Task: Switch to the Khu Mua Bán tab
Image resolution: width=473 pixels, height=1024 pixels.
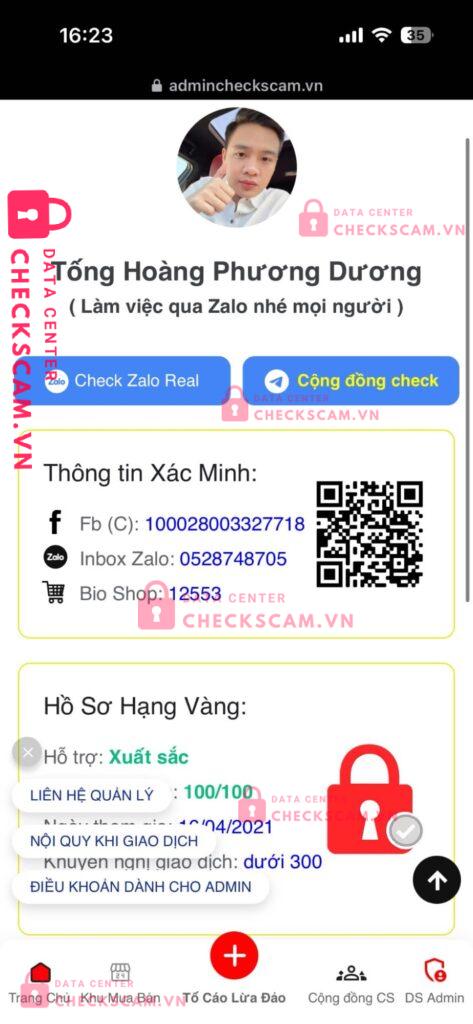Action: coord(120,984)
